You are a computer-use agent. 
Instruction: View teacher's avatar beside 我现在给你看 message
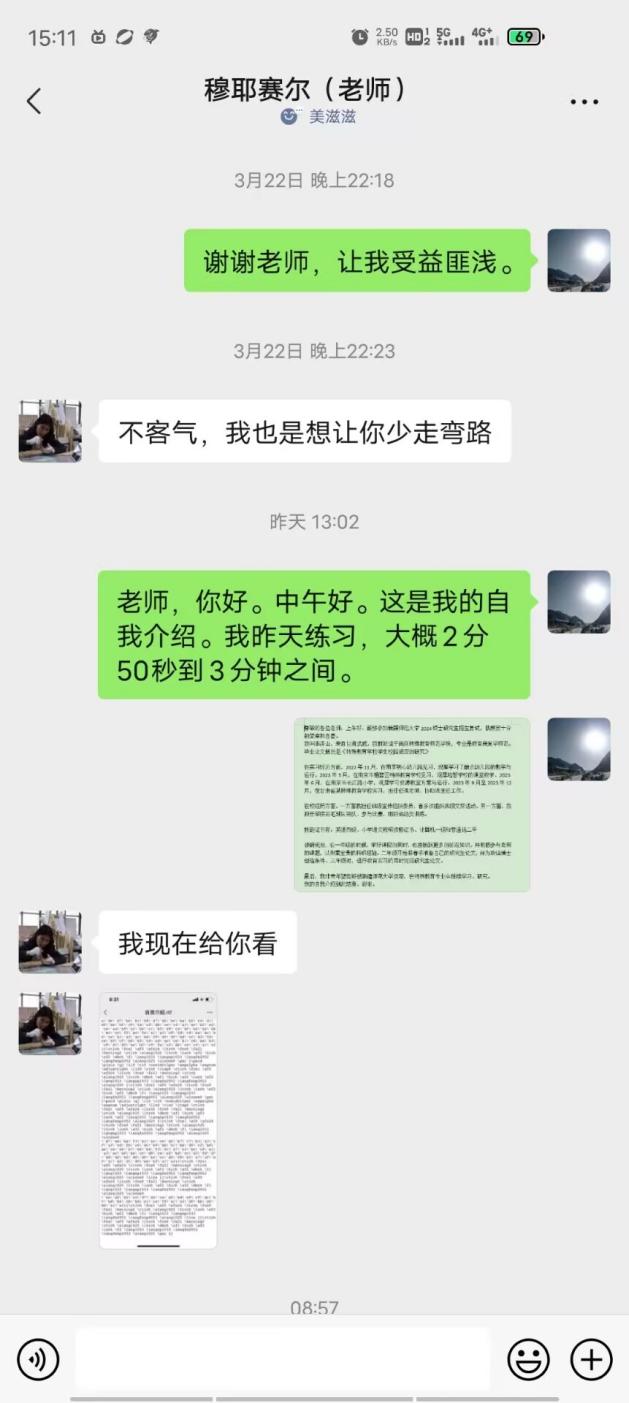[50, 942]
